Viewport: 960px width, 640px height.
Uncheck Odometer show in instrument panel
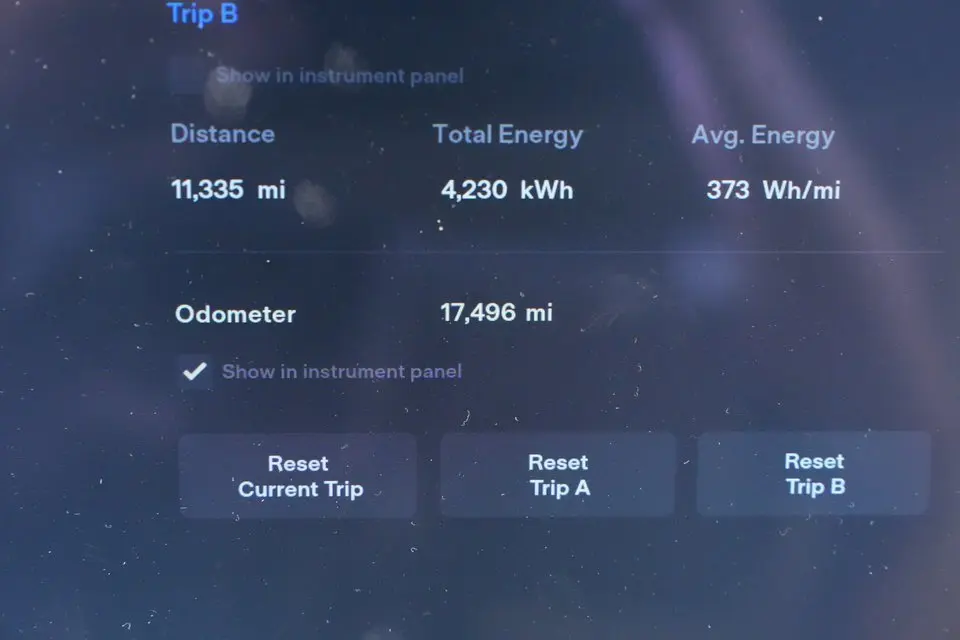(x=195, y=372)
